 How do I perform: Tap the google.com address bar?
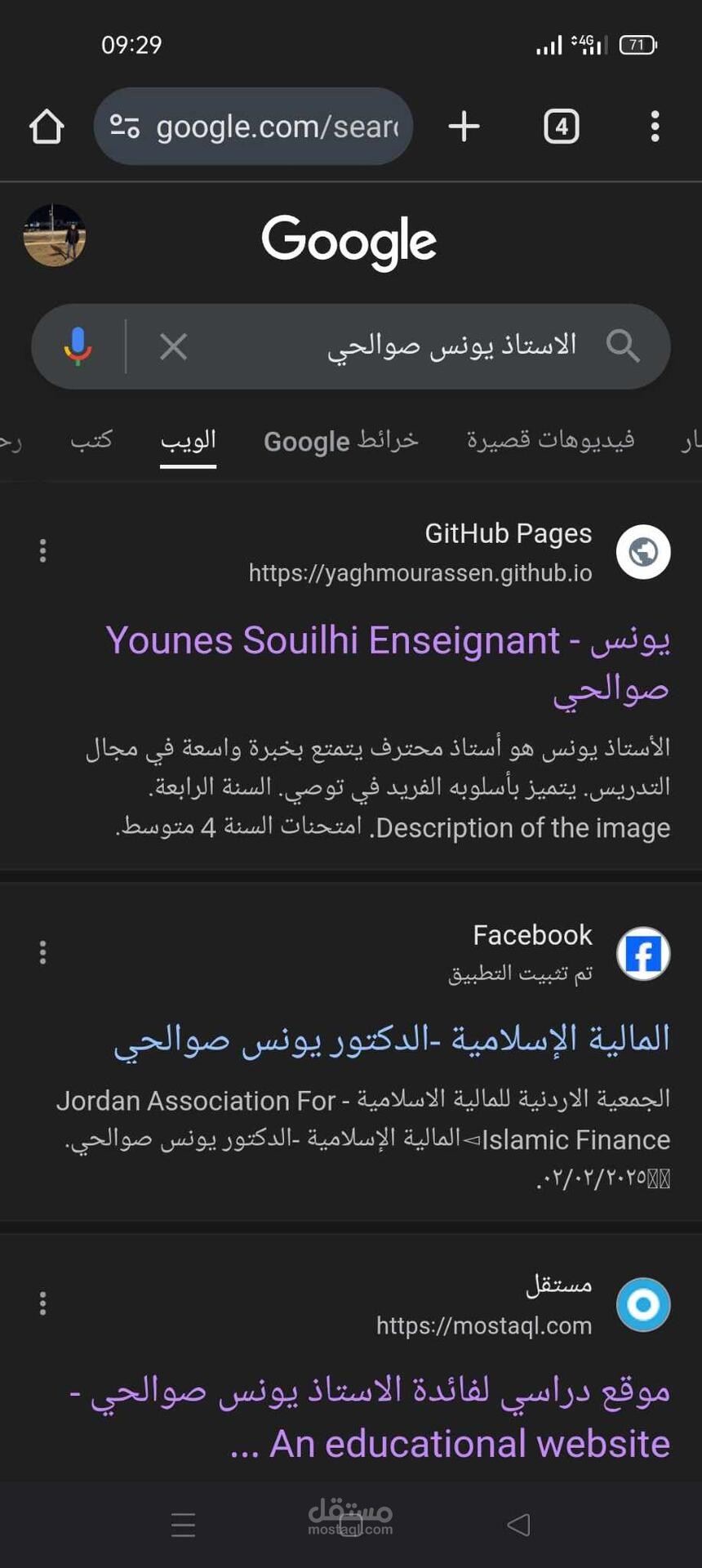pos(253,127)
